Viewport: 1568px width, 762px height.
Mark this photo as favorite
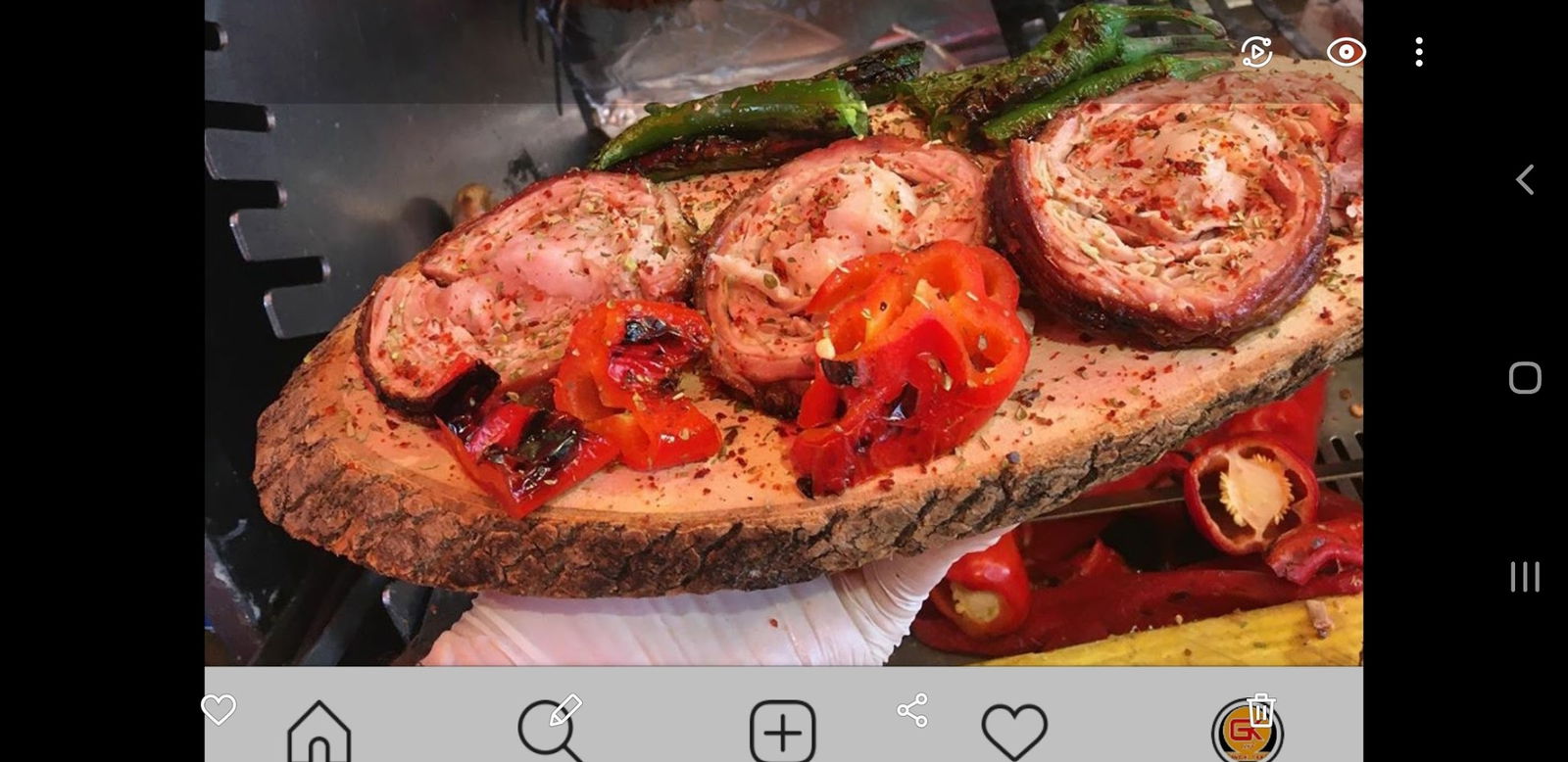point(219,709)
